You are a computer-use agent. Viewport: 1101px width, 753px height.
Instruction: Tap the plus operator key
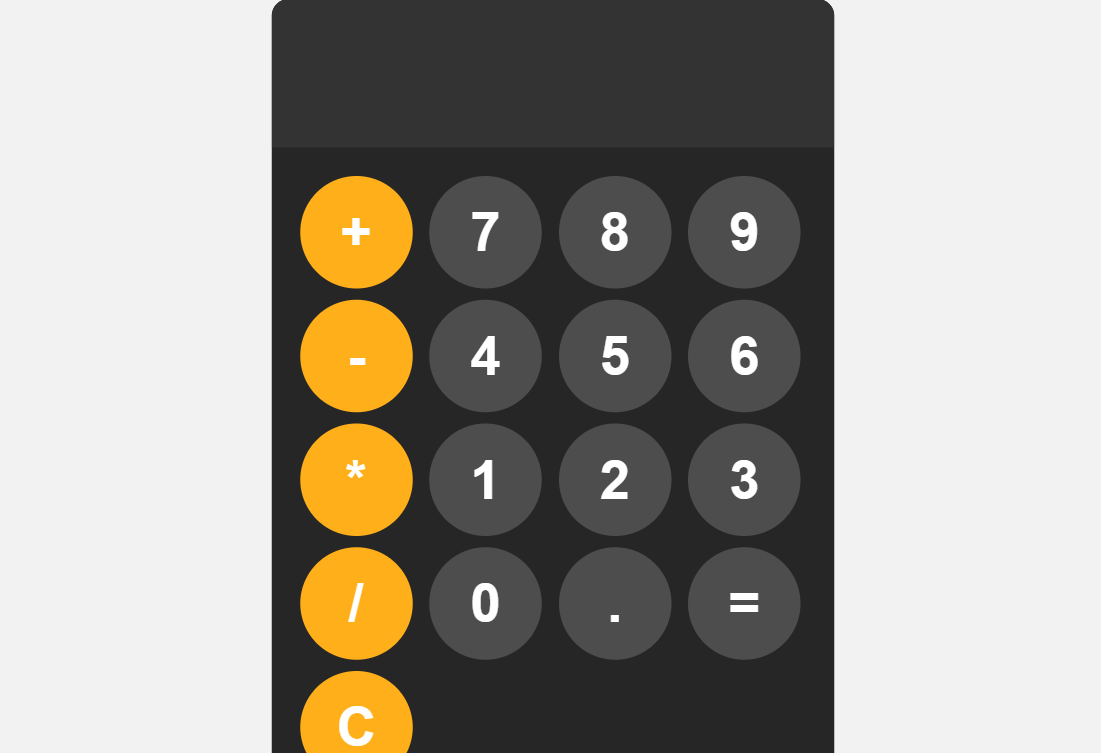356,232
